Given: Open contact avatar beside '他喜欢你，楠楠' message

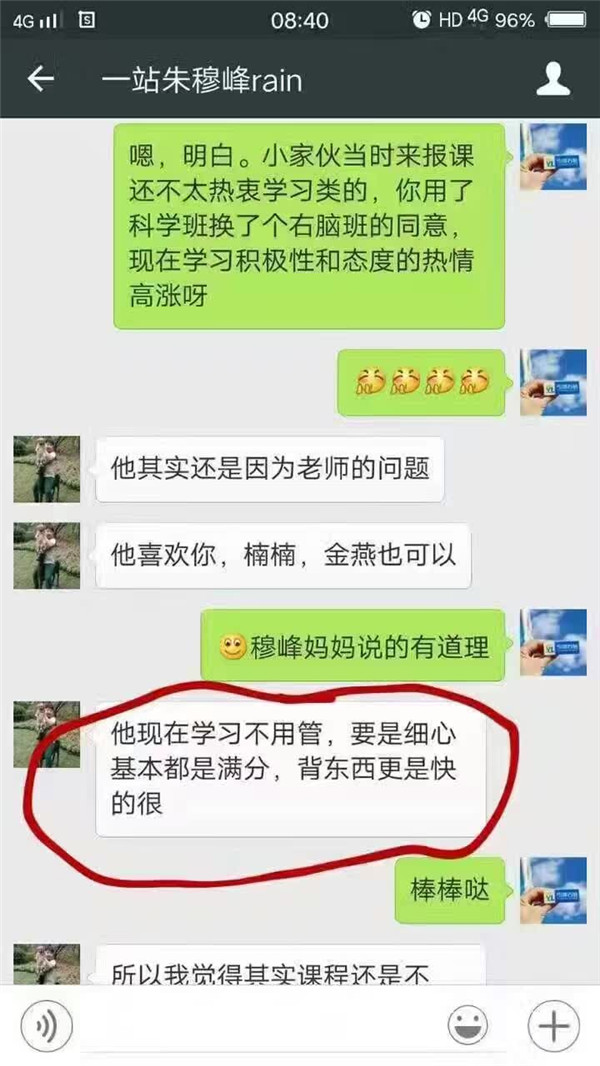Looking at the screenshot, I should click(x=46, y=555).
